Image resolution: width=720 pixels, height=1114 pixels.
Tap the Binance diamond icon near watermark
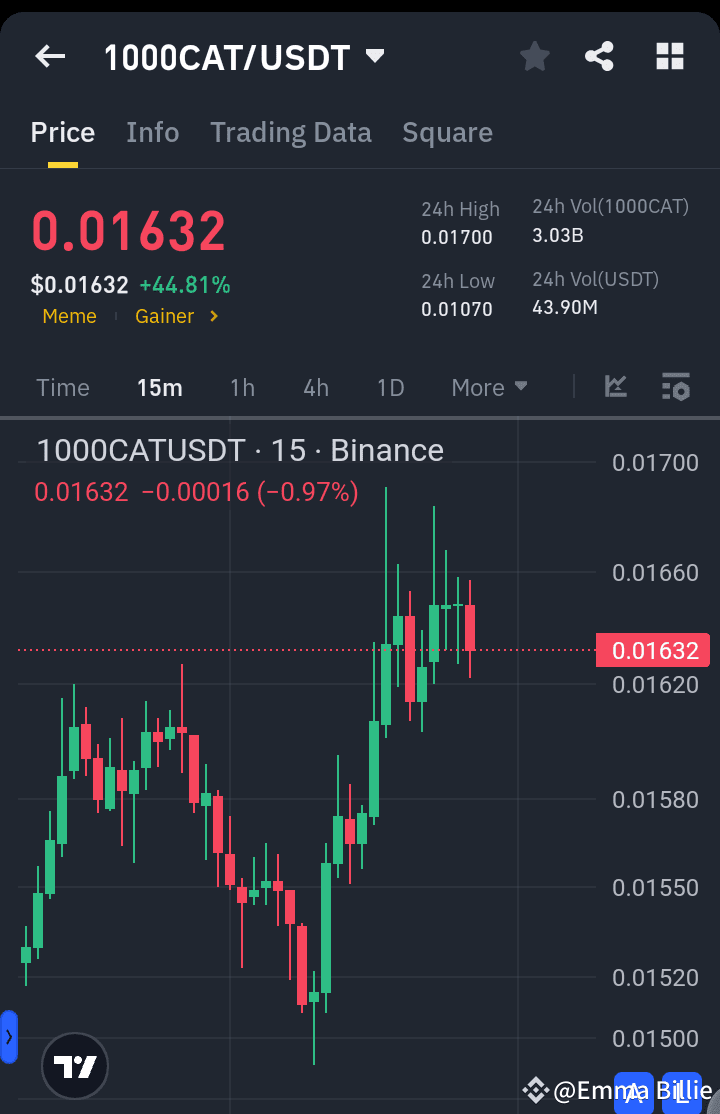536,1090
